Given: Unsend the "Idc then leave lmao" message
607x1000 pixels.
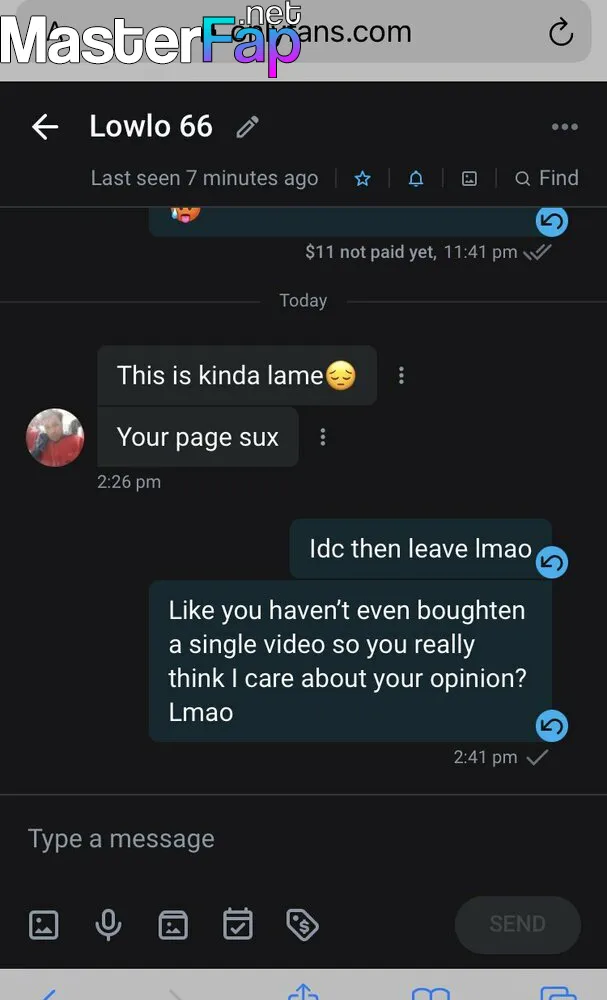Looking at the screenshot, I should tap(552, 562).
